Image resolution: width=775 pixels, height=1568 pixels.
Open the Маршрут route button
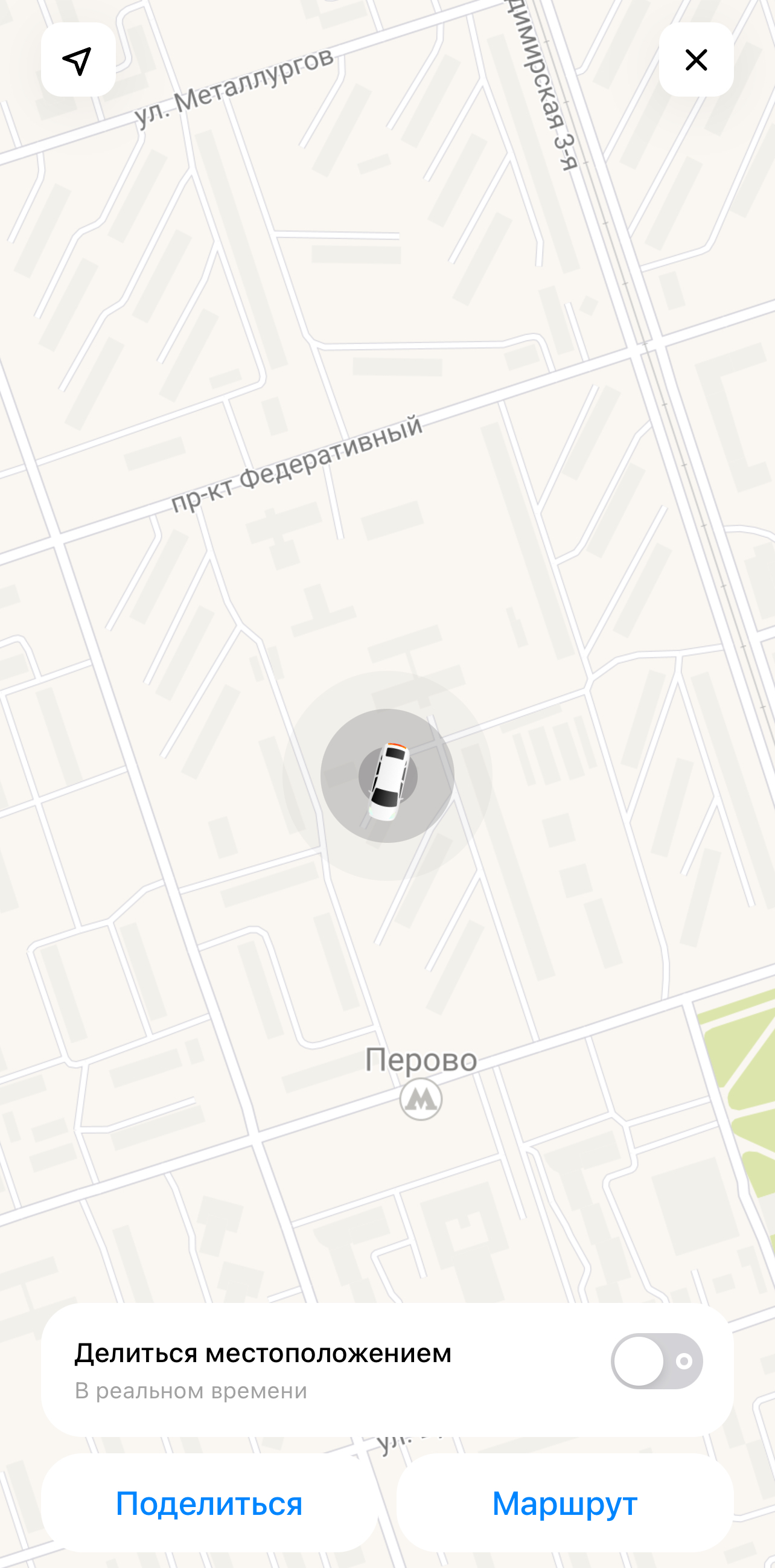click(x=564, y=1503)
